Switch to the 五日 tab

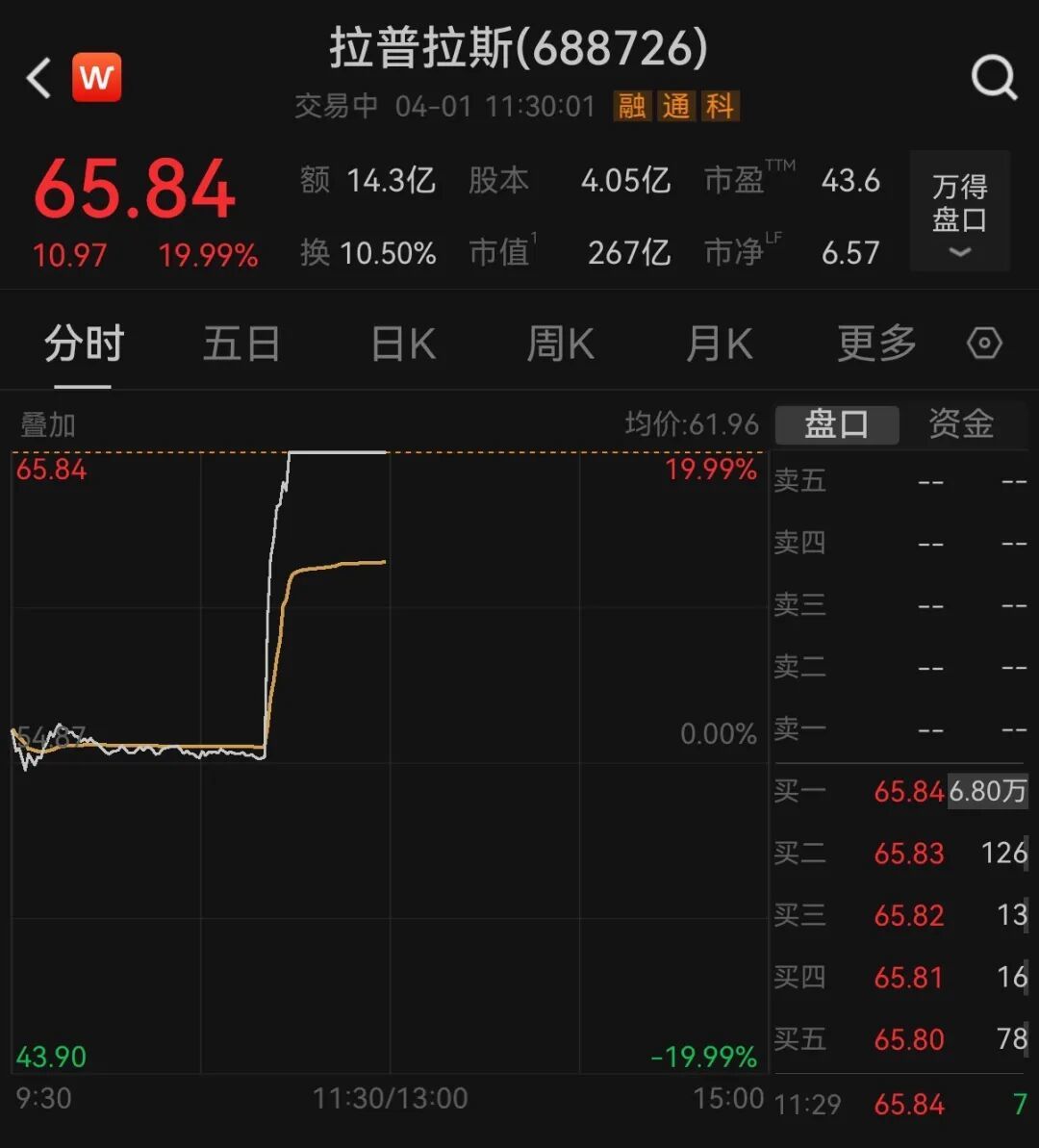coord(241,344)
